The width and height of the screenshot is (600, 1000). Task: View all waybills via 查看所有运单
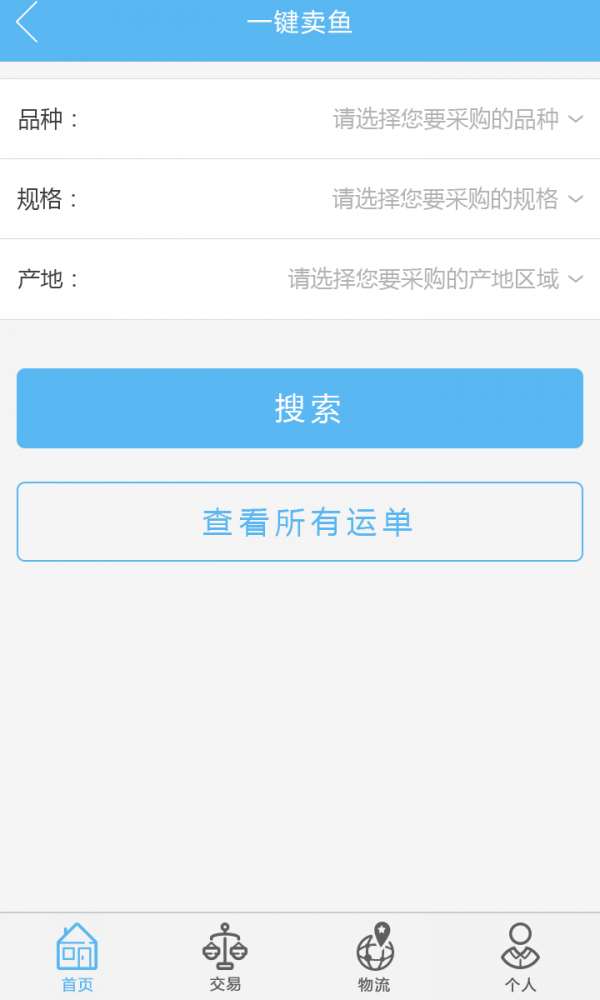[x=300, y=522]
